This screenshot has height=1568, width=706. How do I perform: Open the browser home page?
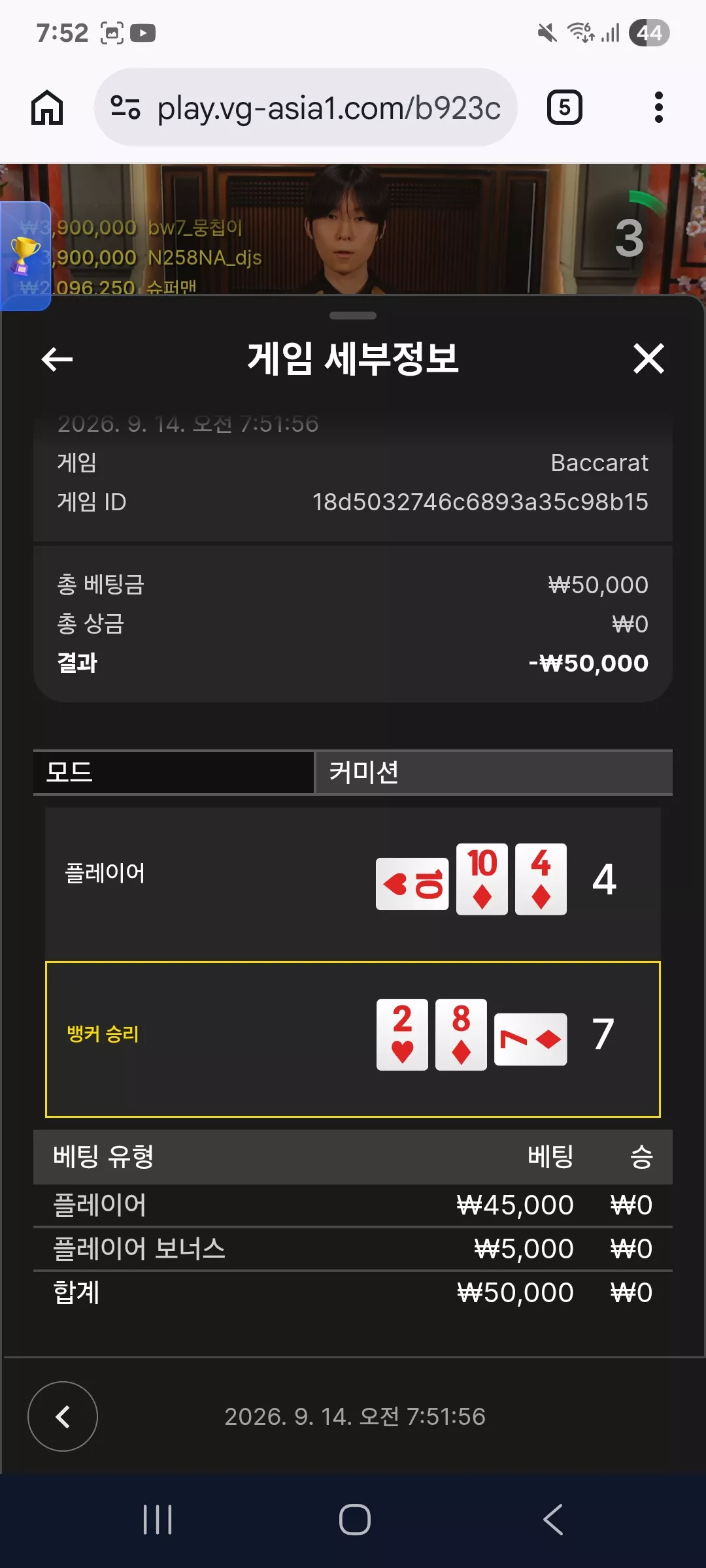tap(47, 108)
